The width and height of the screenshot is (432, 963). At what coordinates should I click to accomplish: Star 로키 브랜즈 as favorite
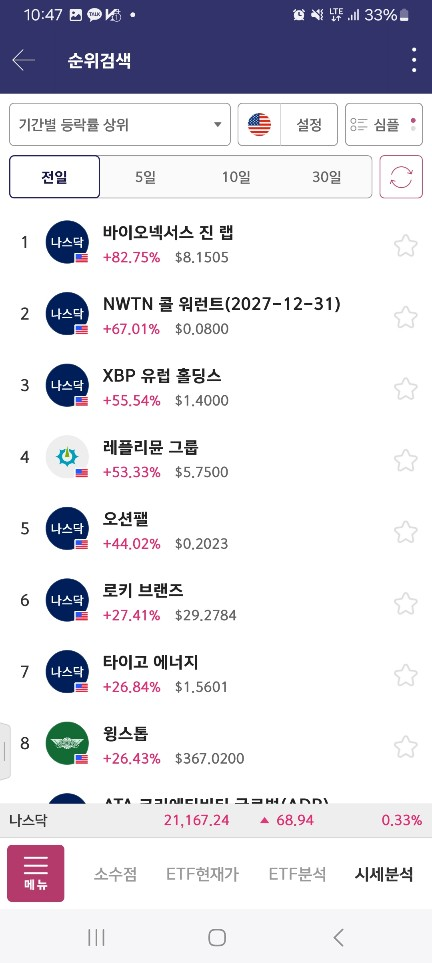tap(406, 603)
